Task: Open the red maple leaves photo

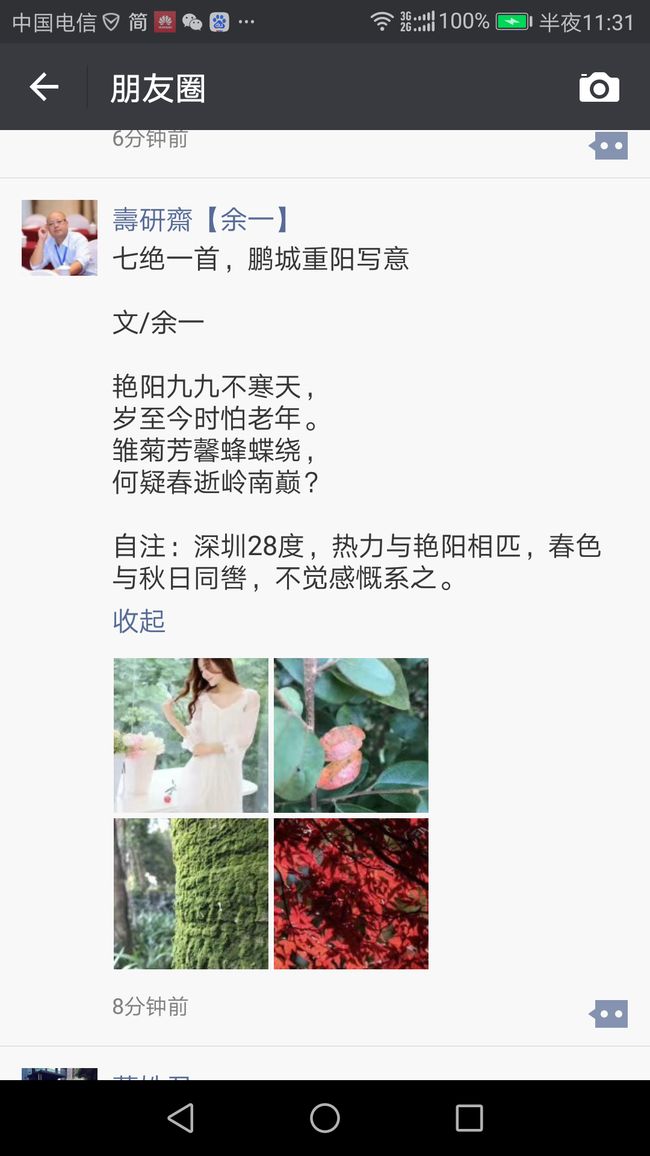Action: tap(351, 894)
